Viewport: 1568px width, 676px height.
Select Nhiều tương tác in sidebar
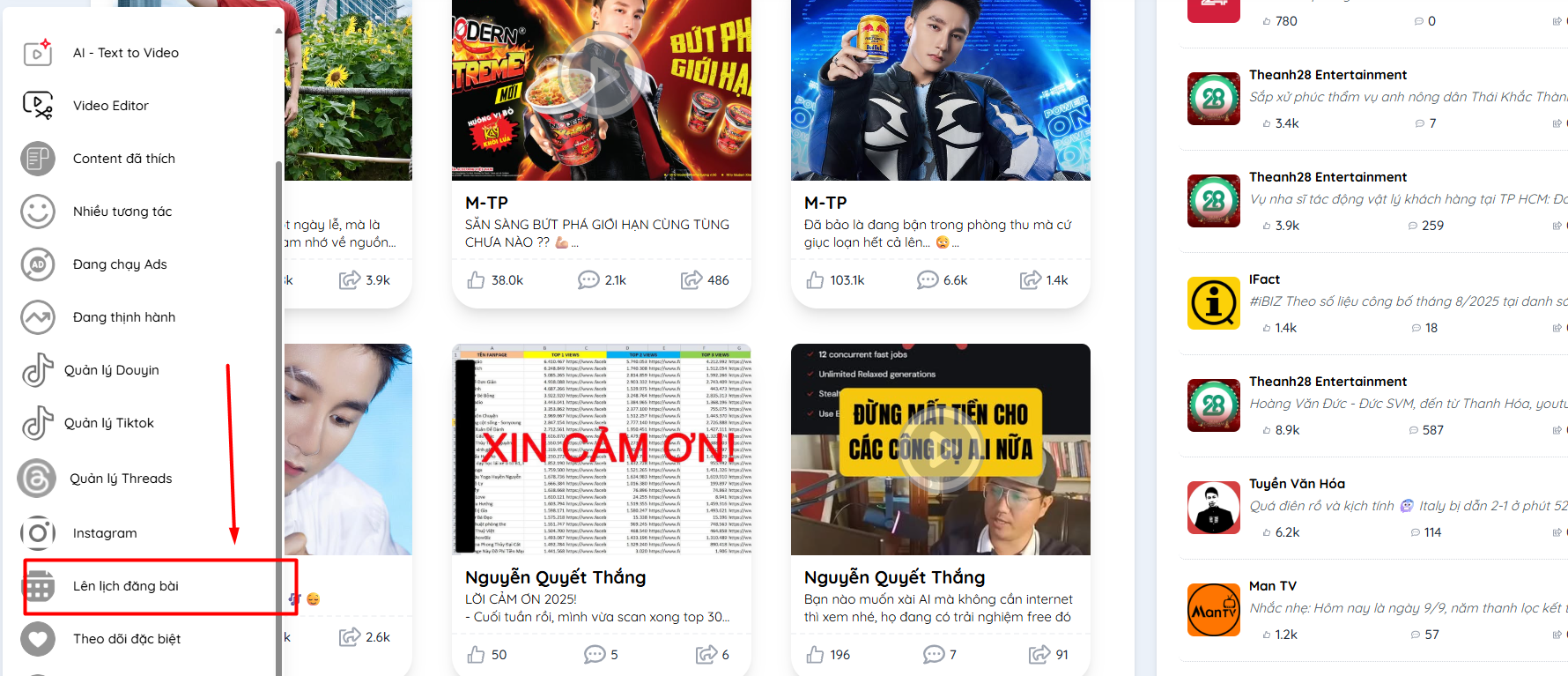(x=122, y=212)
